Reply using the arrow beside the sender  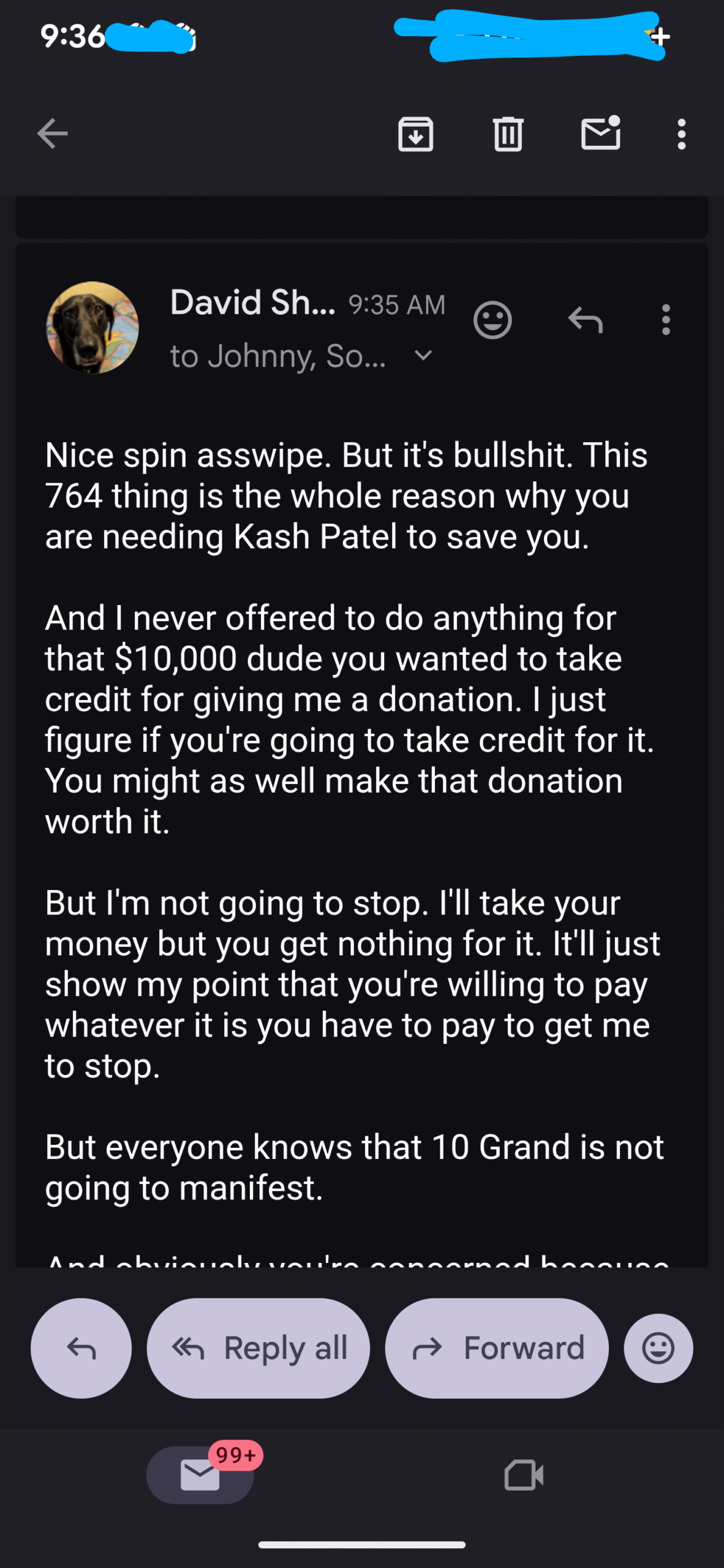(586, 320)
